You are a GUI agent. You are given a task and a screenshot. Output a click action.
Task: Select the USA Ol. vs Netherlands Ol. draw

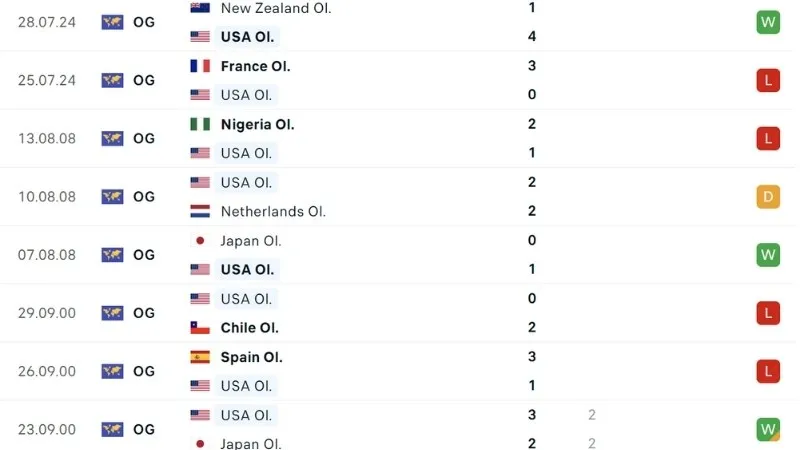(400, 196)
